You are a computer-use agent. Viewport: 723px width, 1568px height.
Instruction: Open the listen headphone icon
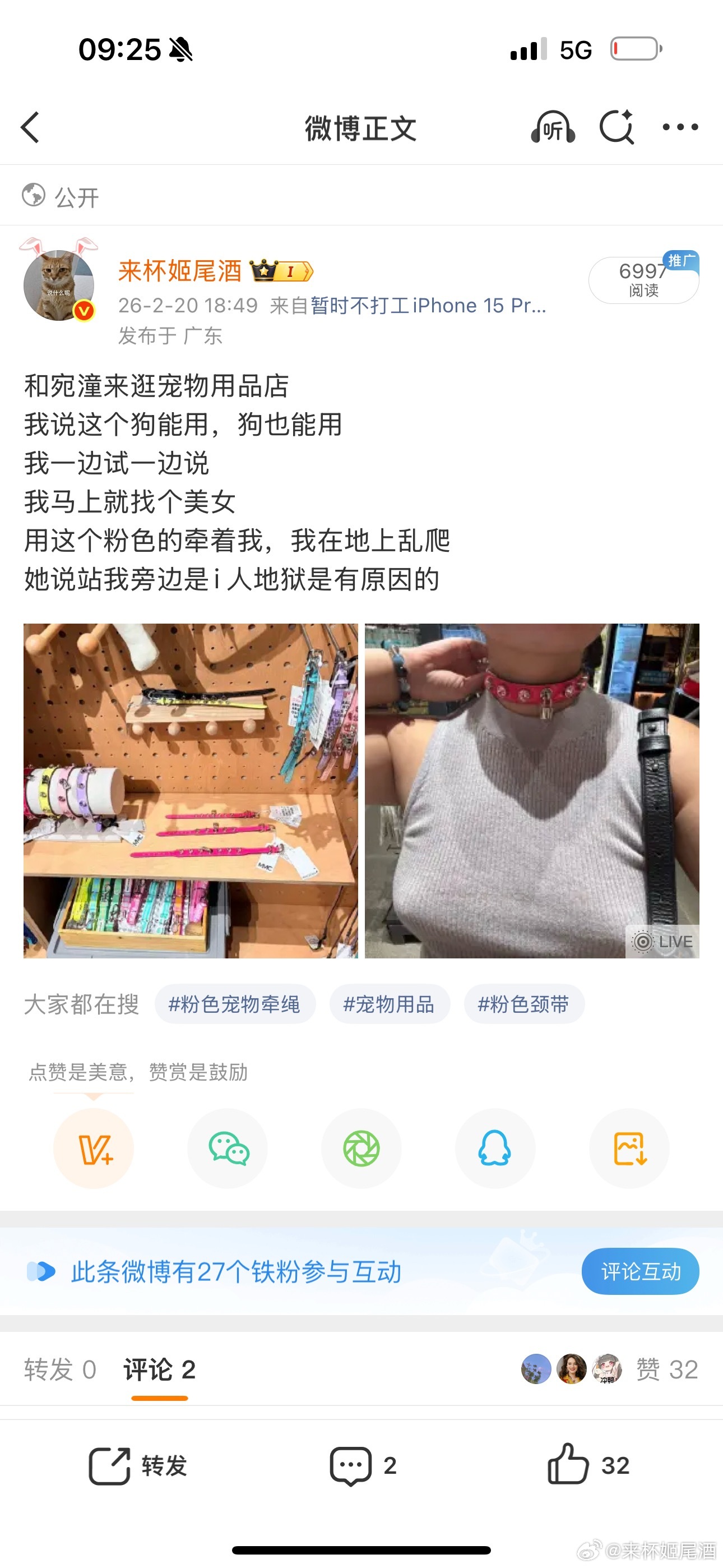pos(553,128)
